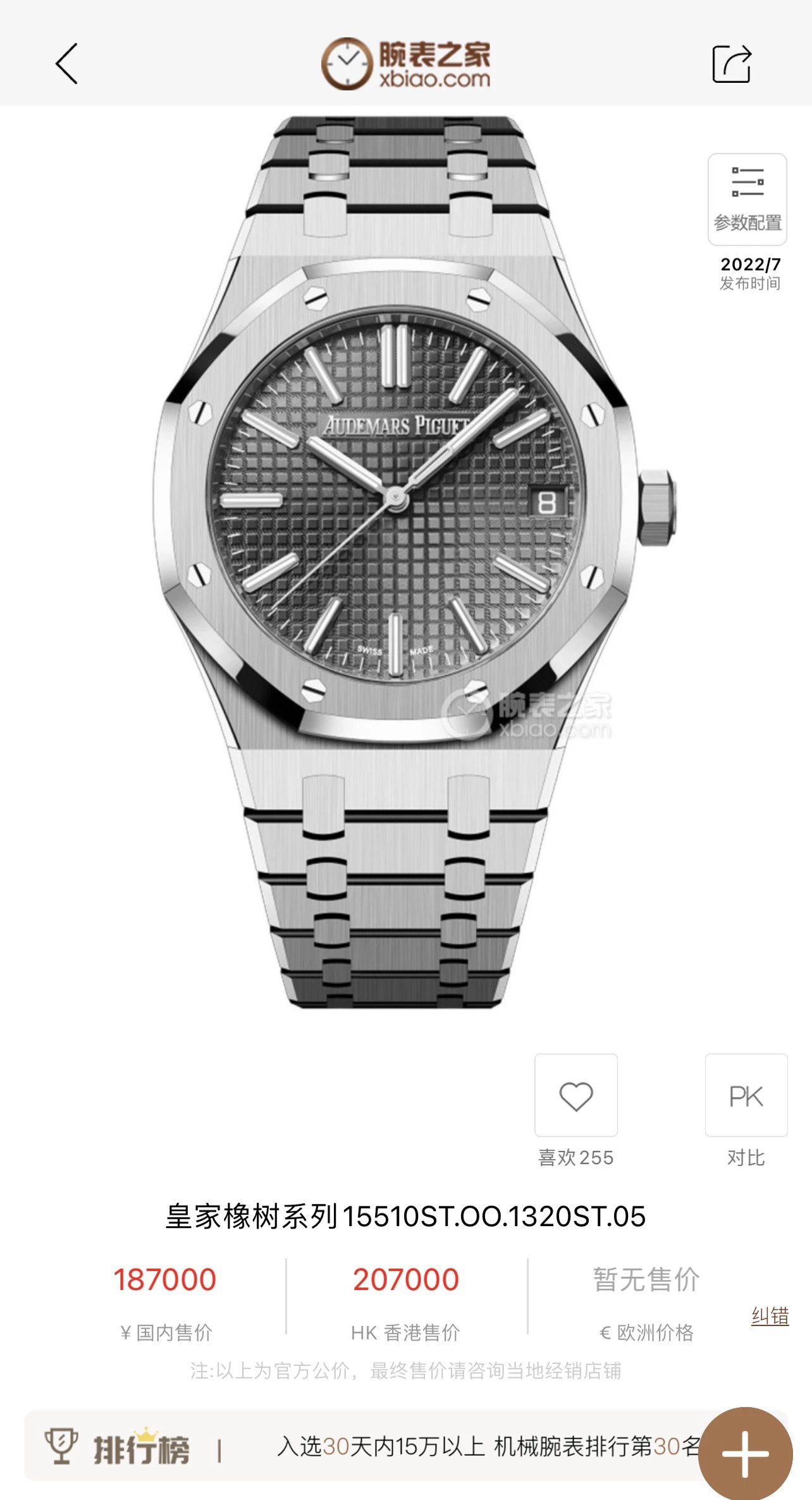
Task: Go back with the top-left arrow
Action: tap(66, 64)
